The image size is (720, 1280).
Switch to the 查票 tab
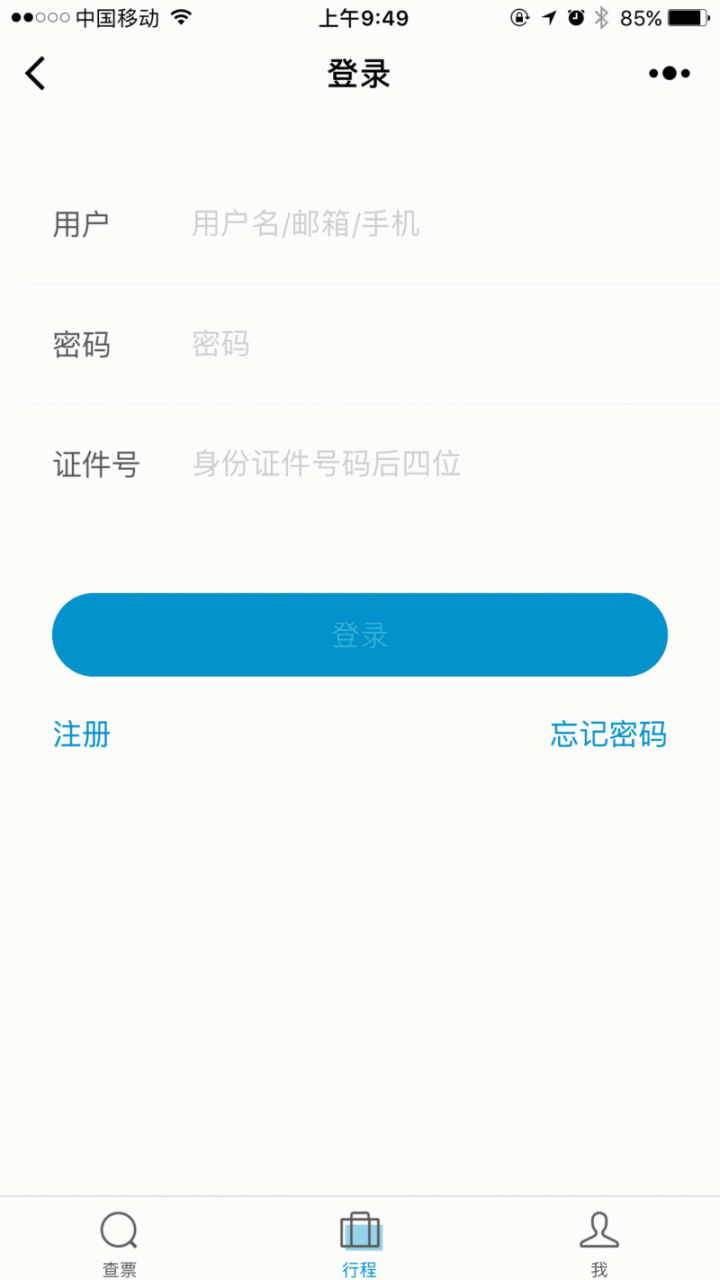coord(119,1240)
